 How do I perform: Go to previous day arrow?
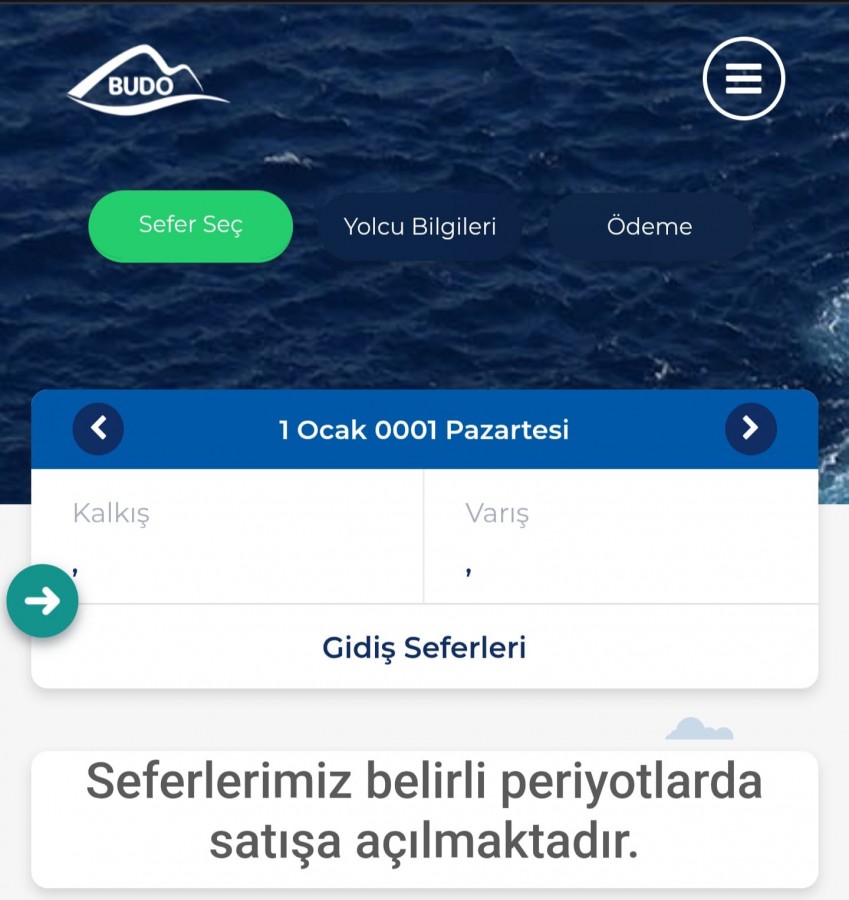pyautogui.click(x=98, y=429)
